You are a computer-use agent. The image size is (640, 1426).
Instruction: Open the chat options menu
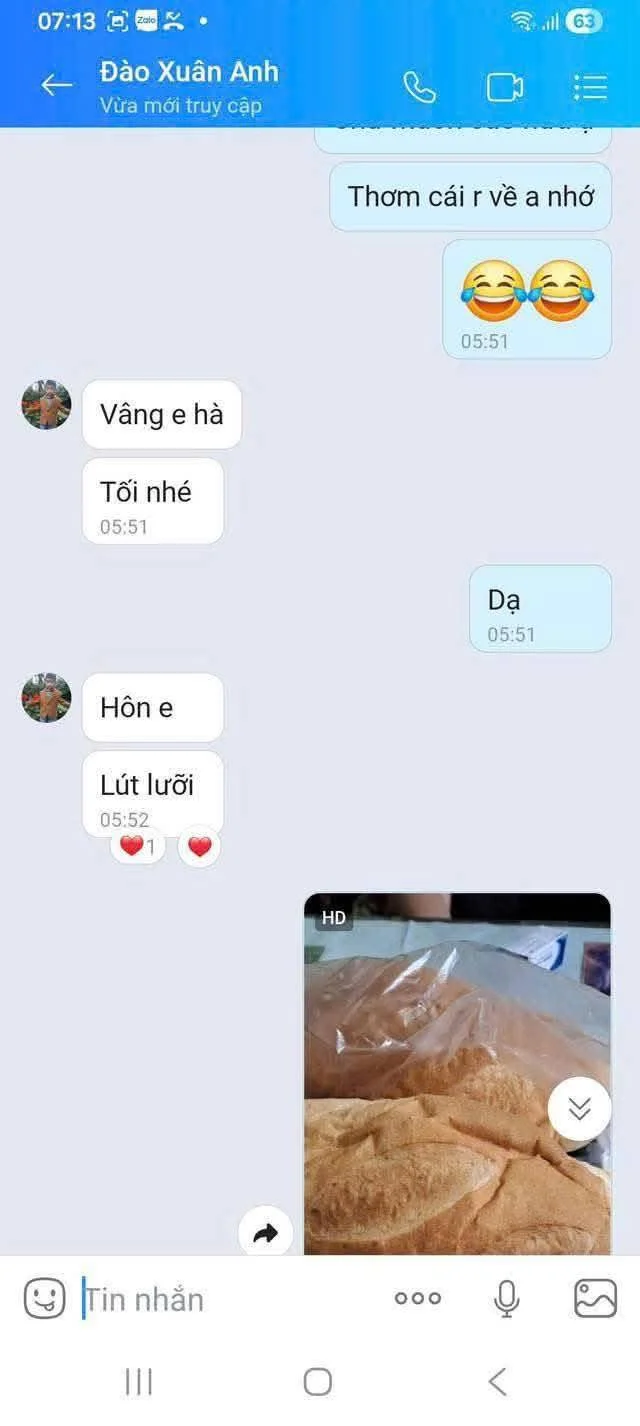click(590, 88)
